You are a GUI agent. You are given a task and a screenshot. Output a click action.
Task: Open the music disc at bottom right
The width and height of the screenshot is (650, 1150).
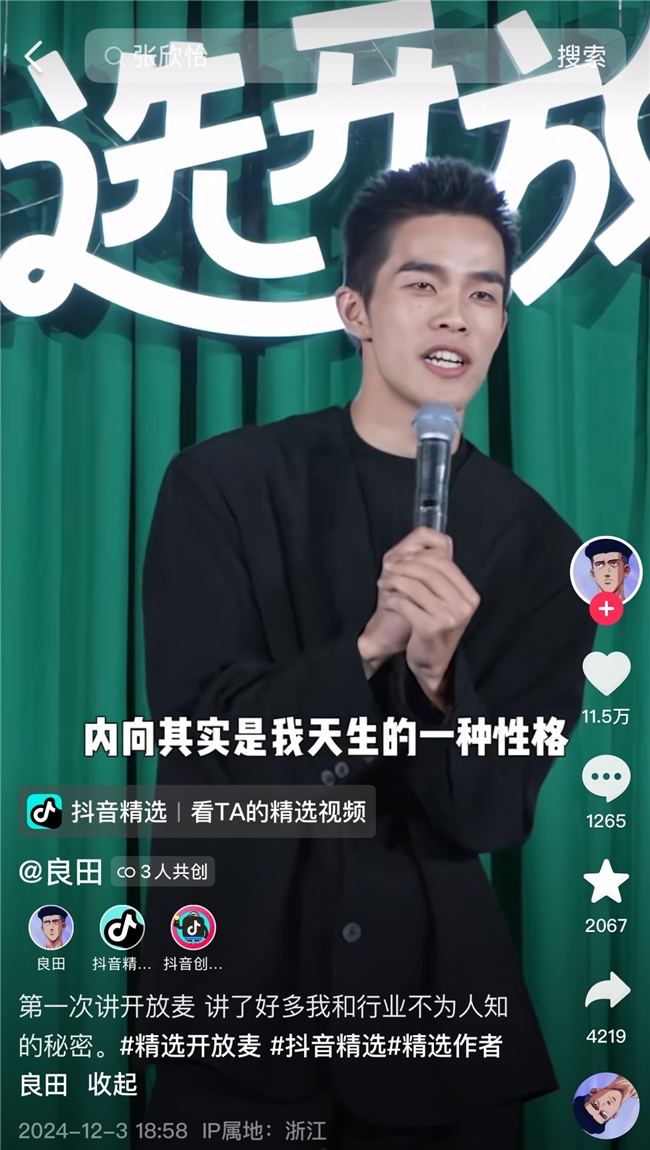point(606,1105)
